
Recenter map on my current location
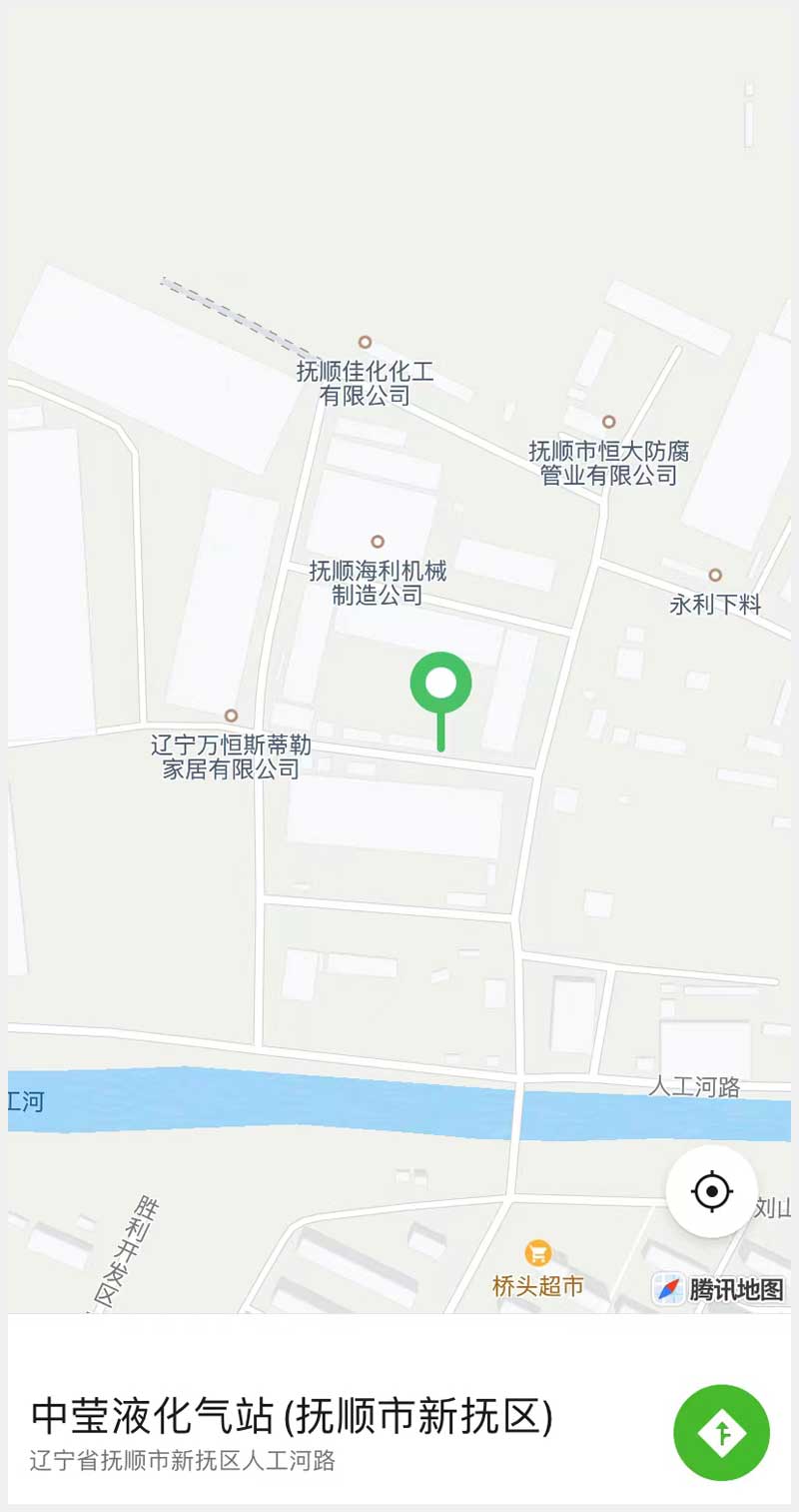pos(712,1190)
